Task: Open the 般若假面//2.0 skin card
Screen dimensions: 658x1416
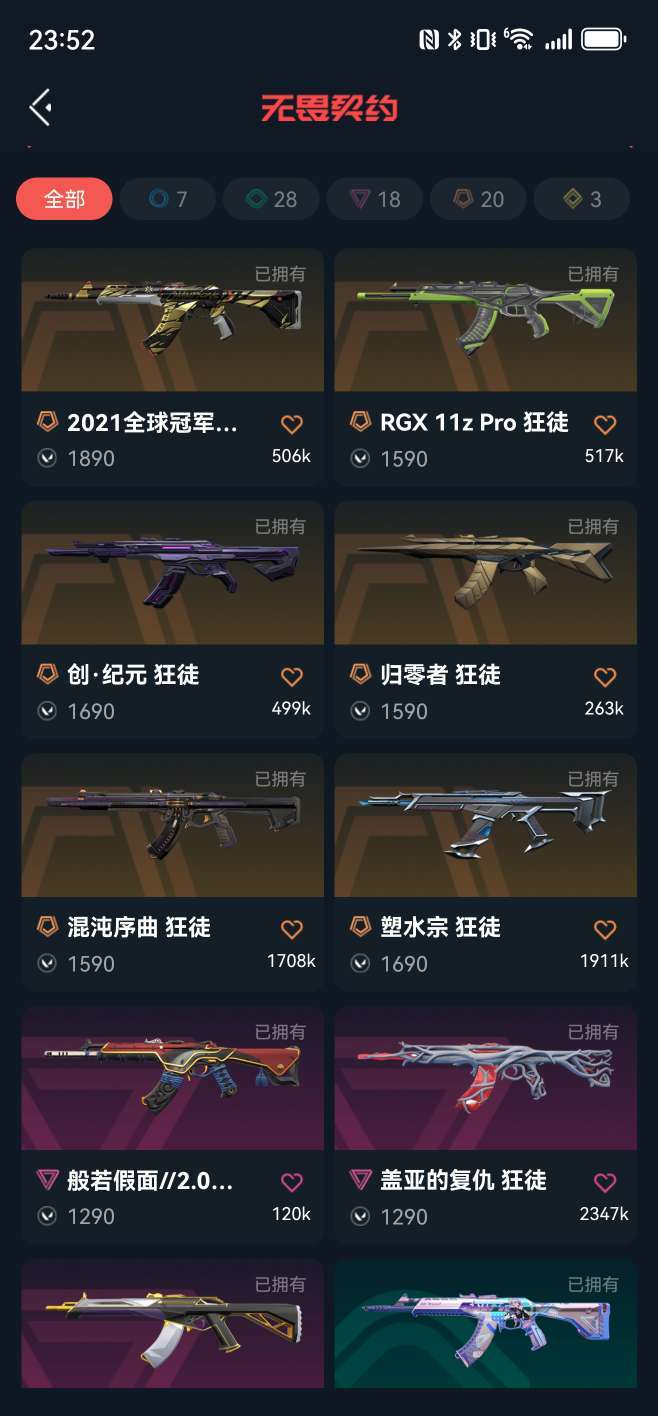Action: [x=172, y=1079]
